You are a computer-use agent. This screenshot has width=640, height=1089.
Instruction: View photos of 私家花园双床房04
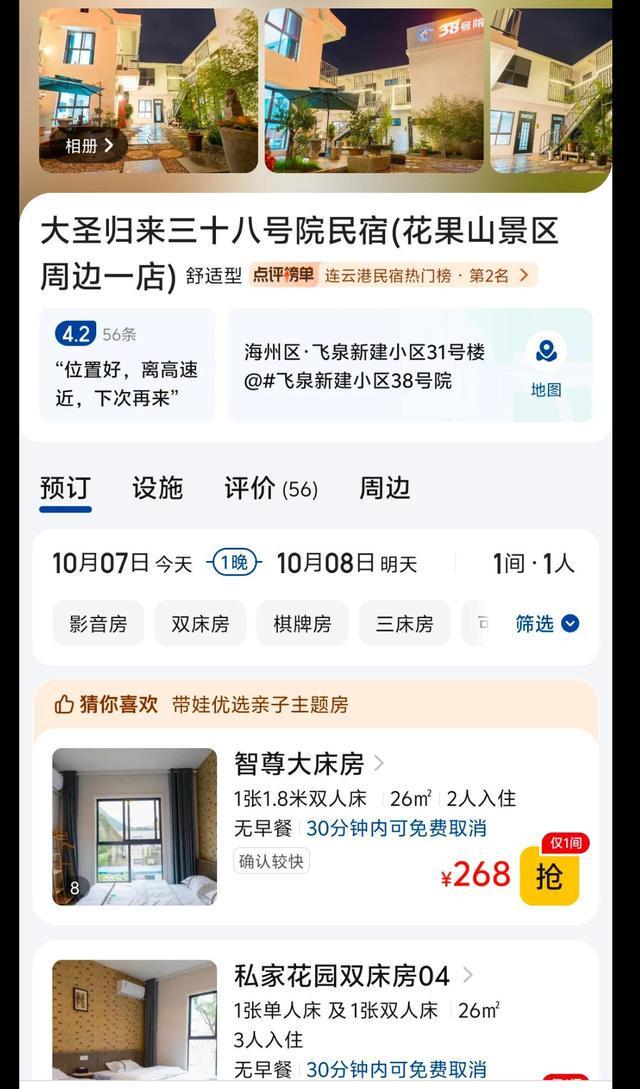click(134, 1020)
